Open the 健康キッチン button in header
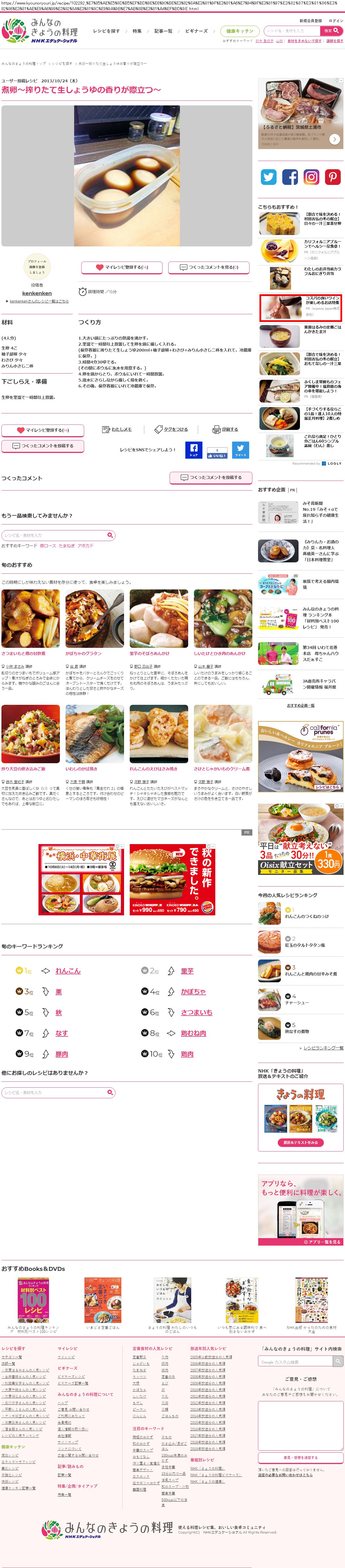 (240, 31)
